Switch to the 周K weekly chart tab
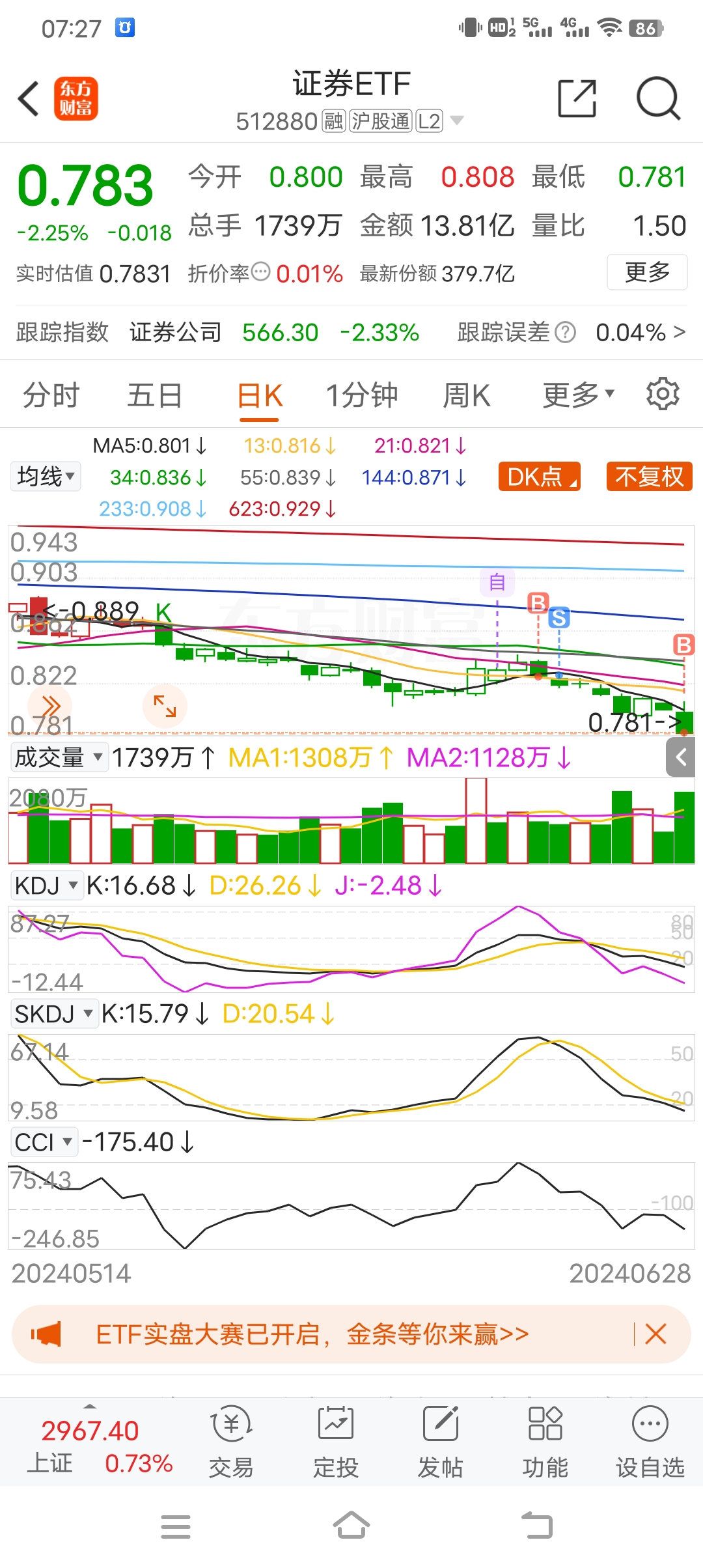 pos(465,393)
